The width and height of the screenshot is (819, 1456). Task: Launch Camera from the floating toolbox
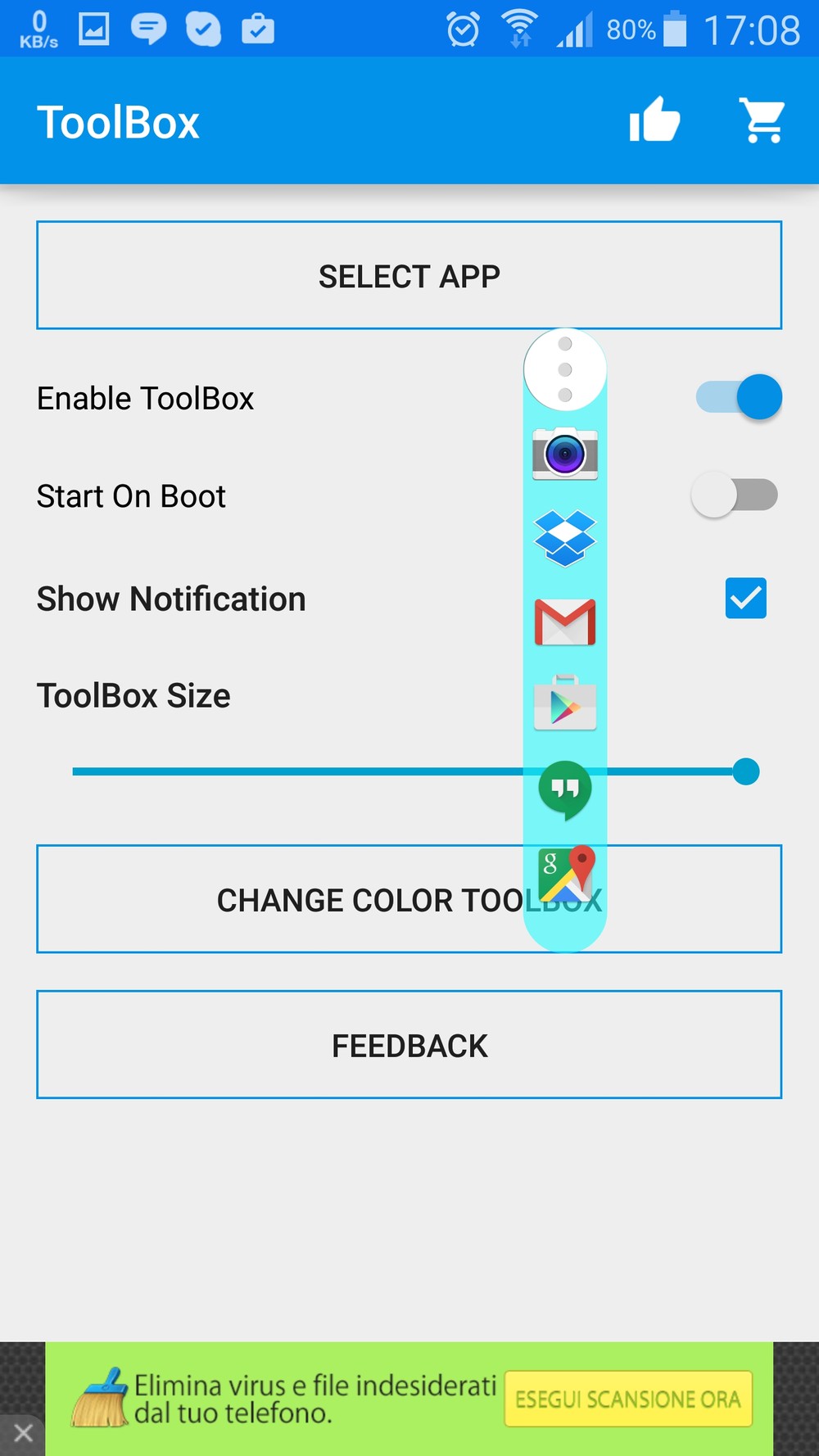(565, 453)
